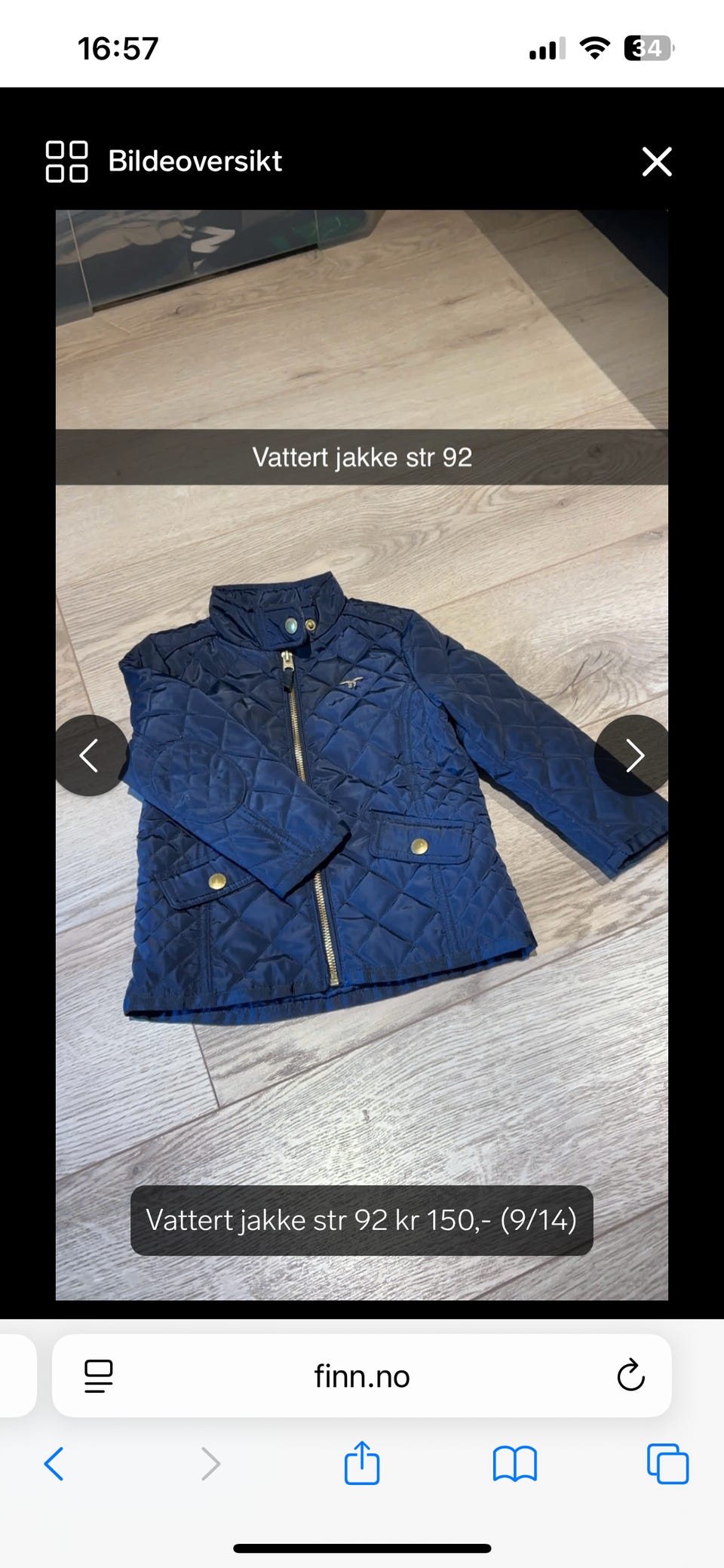Open the tab switcher icon
724x1568 pixels.
666,1464
